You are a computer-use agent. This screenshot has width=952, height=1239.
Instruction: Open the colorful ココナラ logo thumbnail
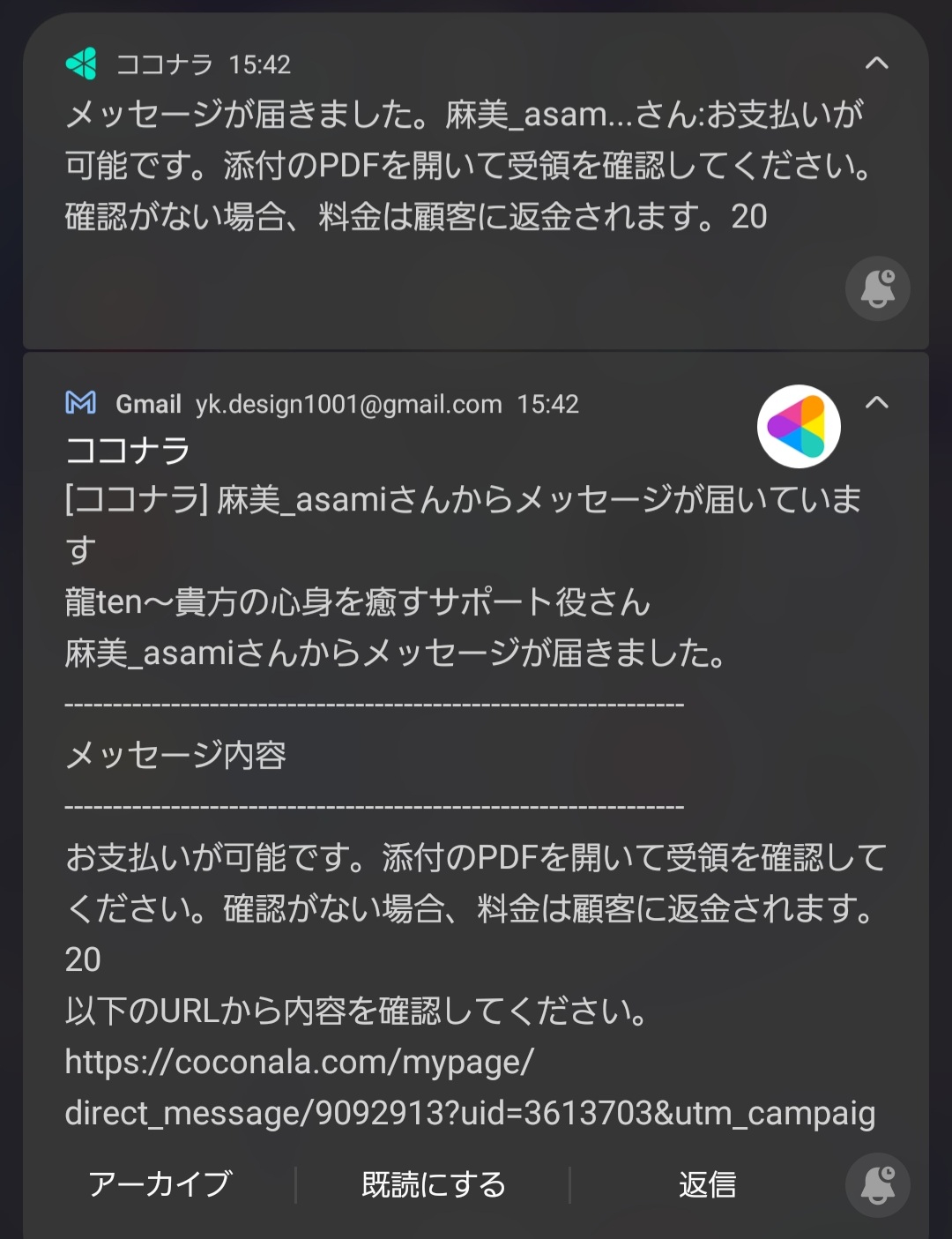click(798, 426)
